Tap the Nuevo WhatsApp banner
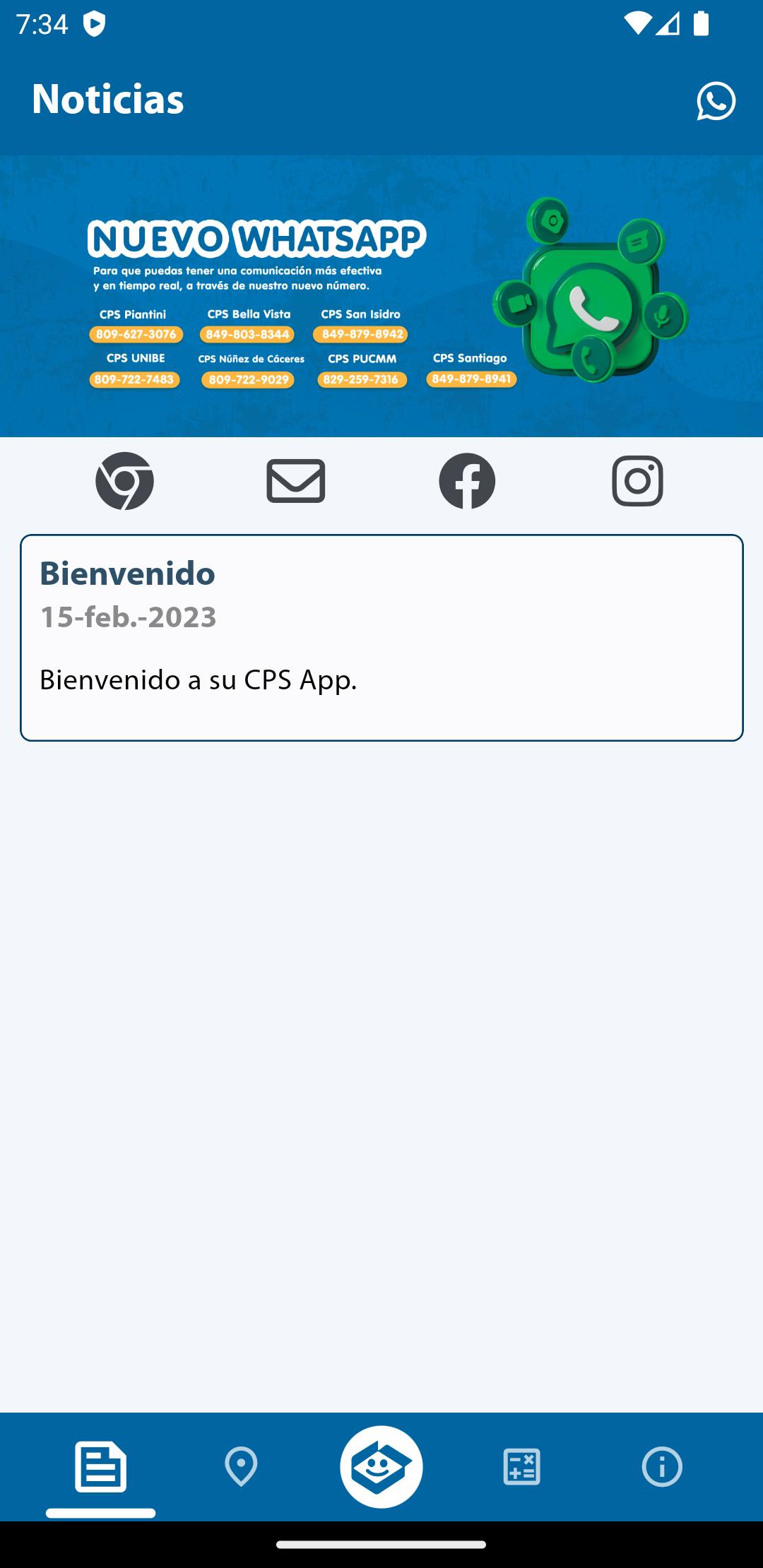 381,296
